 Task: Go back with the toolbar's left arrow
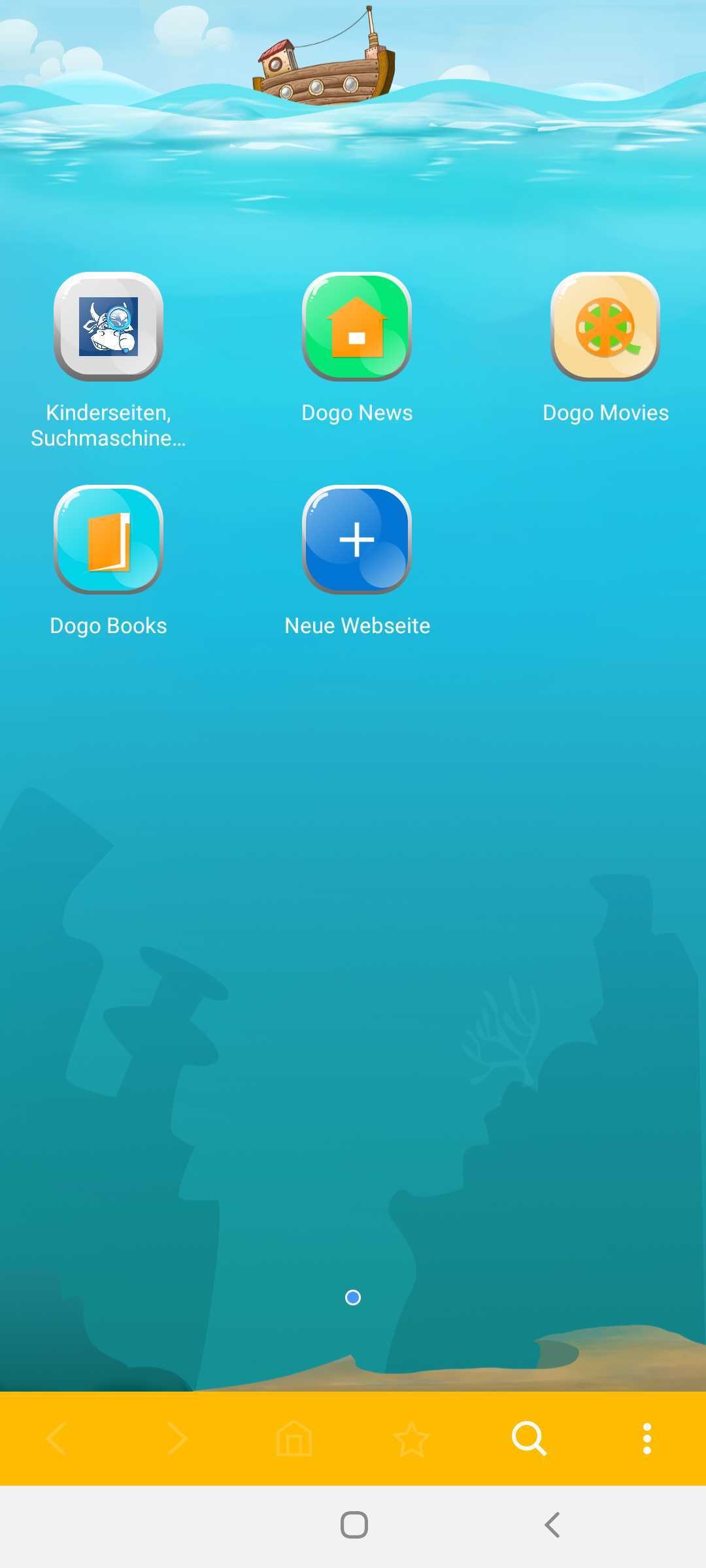pyautogui.click(x=58, y=1439)
